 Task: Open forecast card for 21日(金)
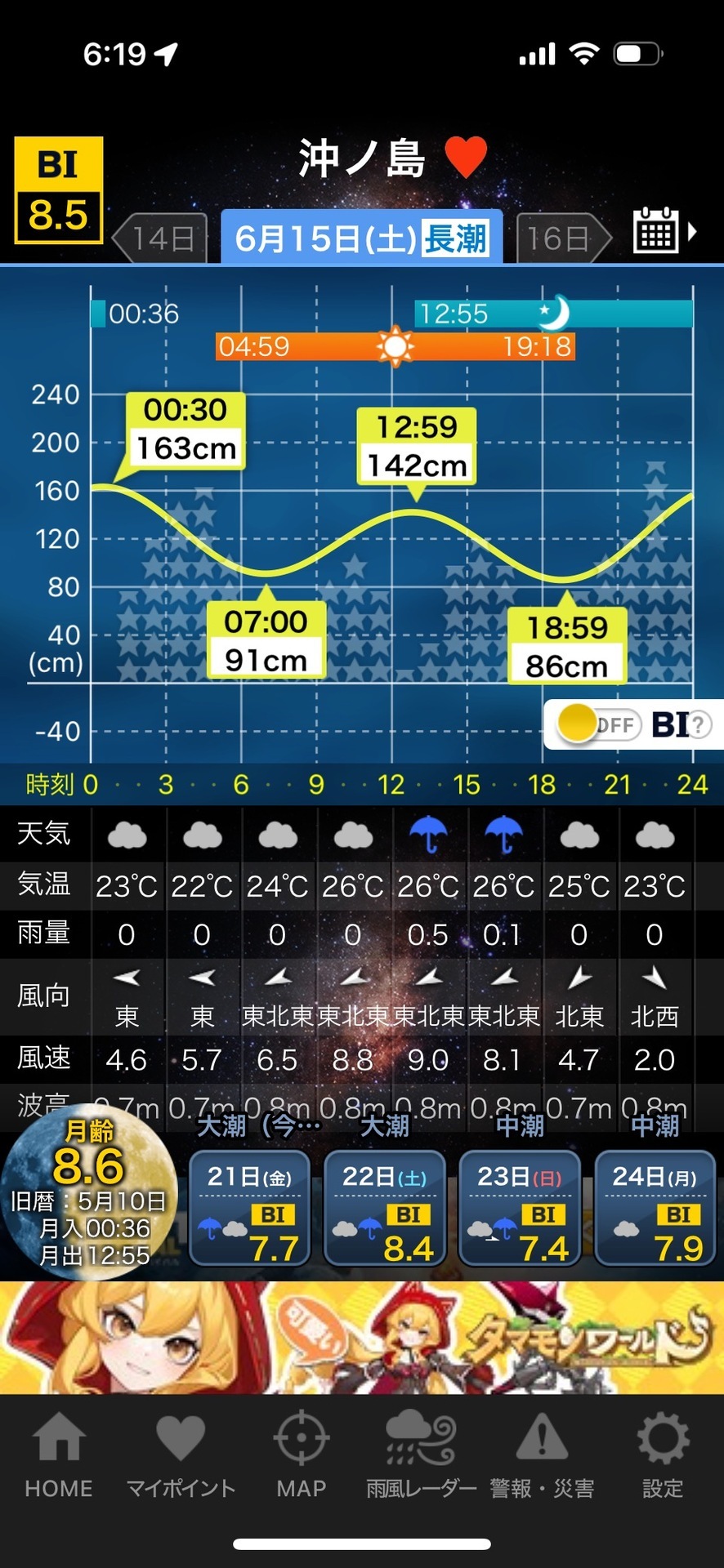click(249, 1209)
